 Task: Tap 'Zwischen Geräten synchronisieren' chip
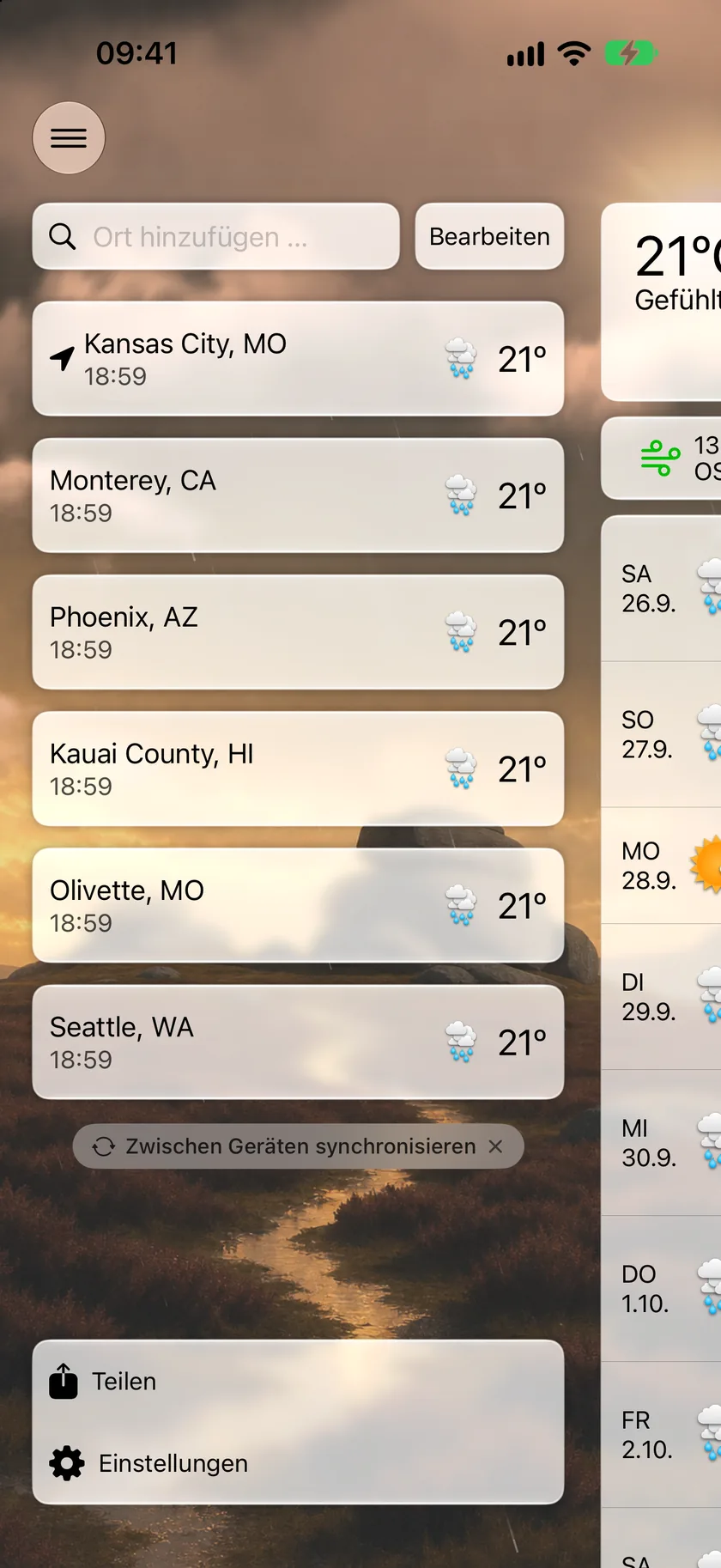click(288, 1146)
